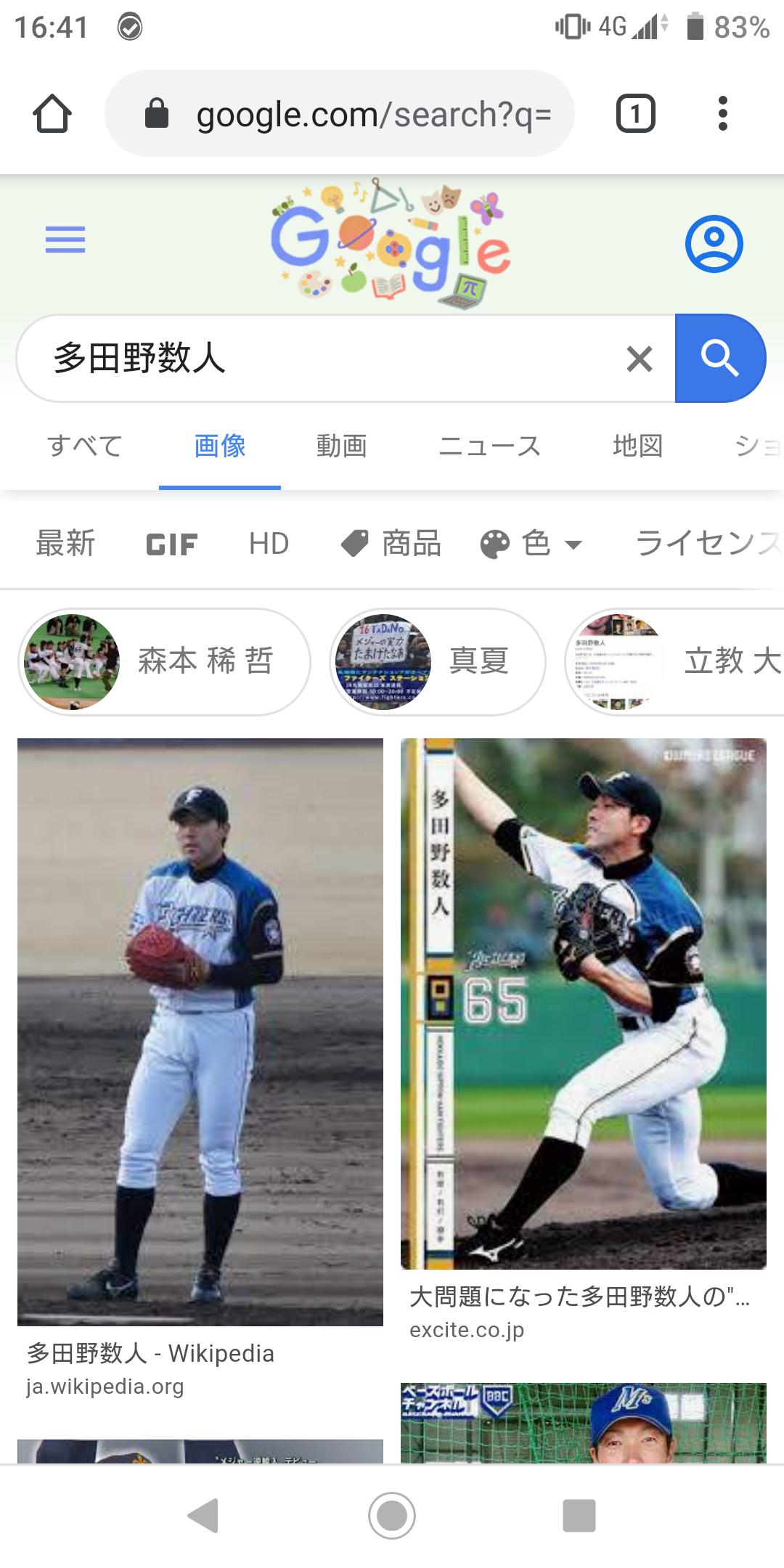This screenshot has height=1568, width=784.
Task: Tap the google.com address bar
Action: [x=340, y=113]
